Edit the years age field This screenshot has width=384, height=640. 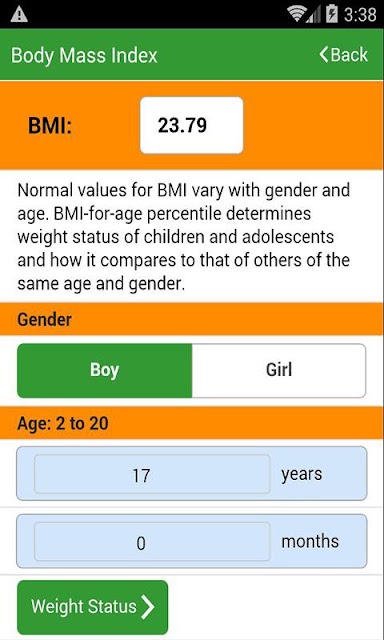tap(152, 474)
